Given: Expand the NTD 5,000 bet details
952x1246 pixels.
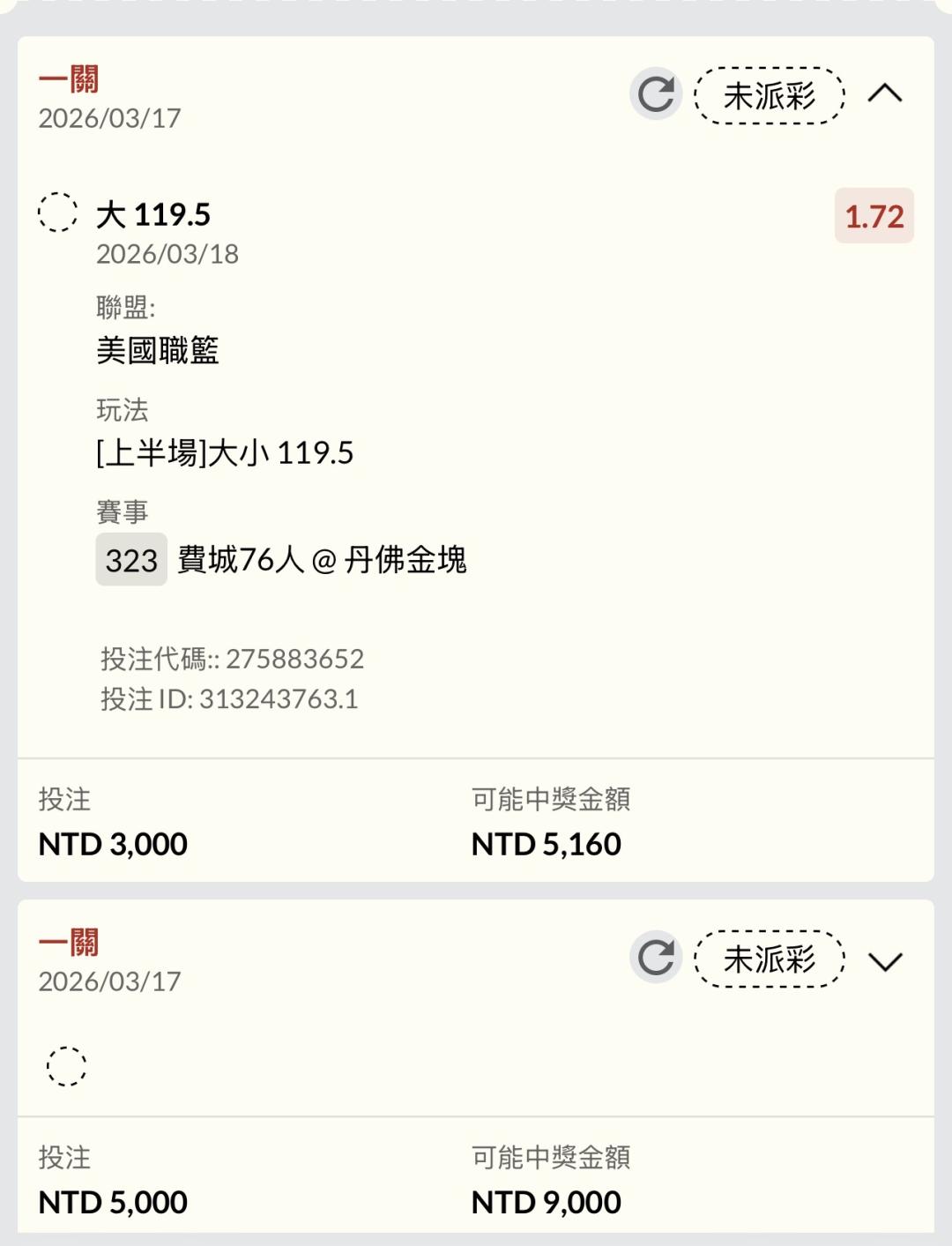Looking at the screenshot, I should 885,960.
